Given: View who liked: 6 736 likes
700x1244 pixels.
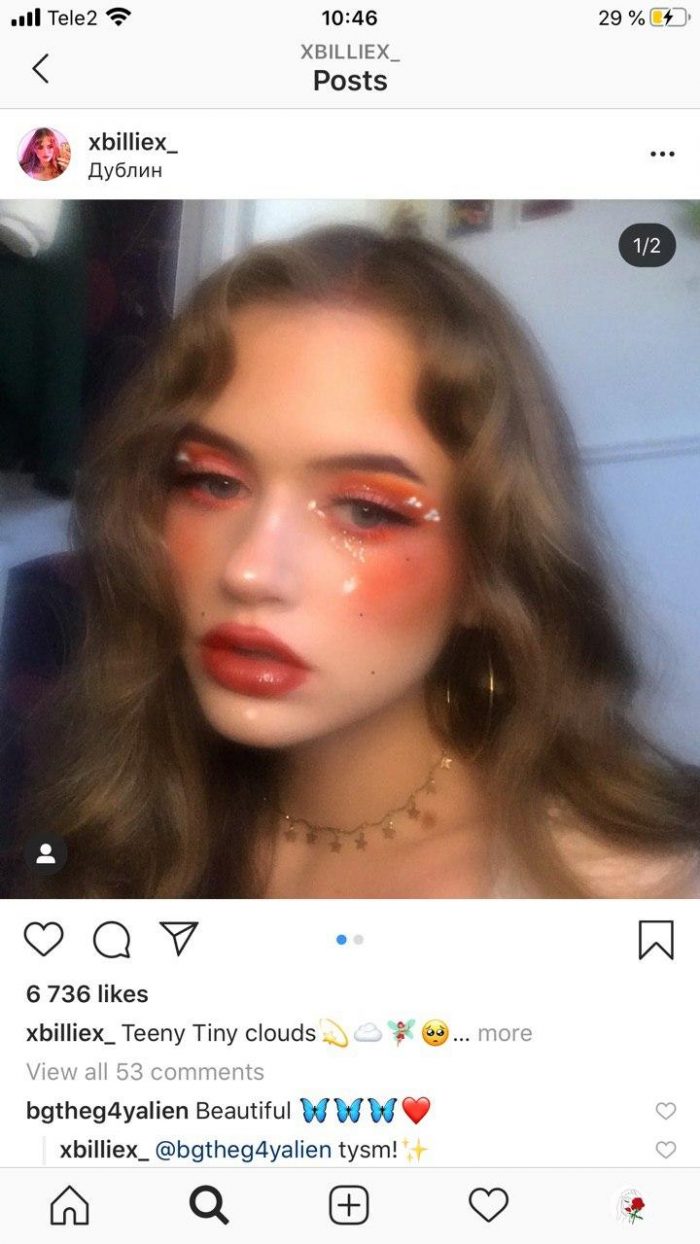Looking at the screenshot, I should 87,994.
